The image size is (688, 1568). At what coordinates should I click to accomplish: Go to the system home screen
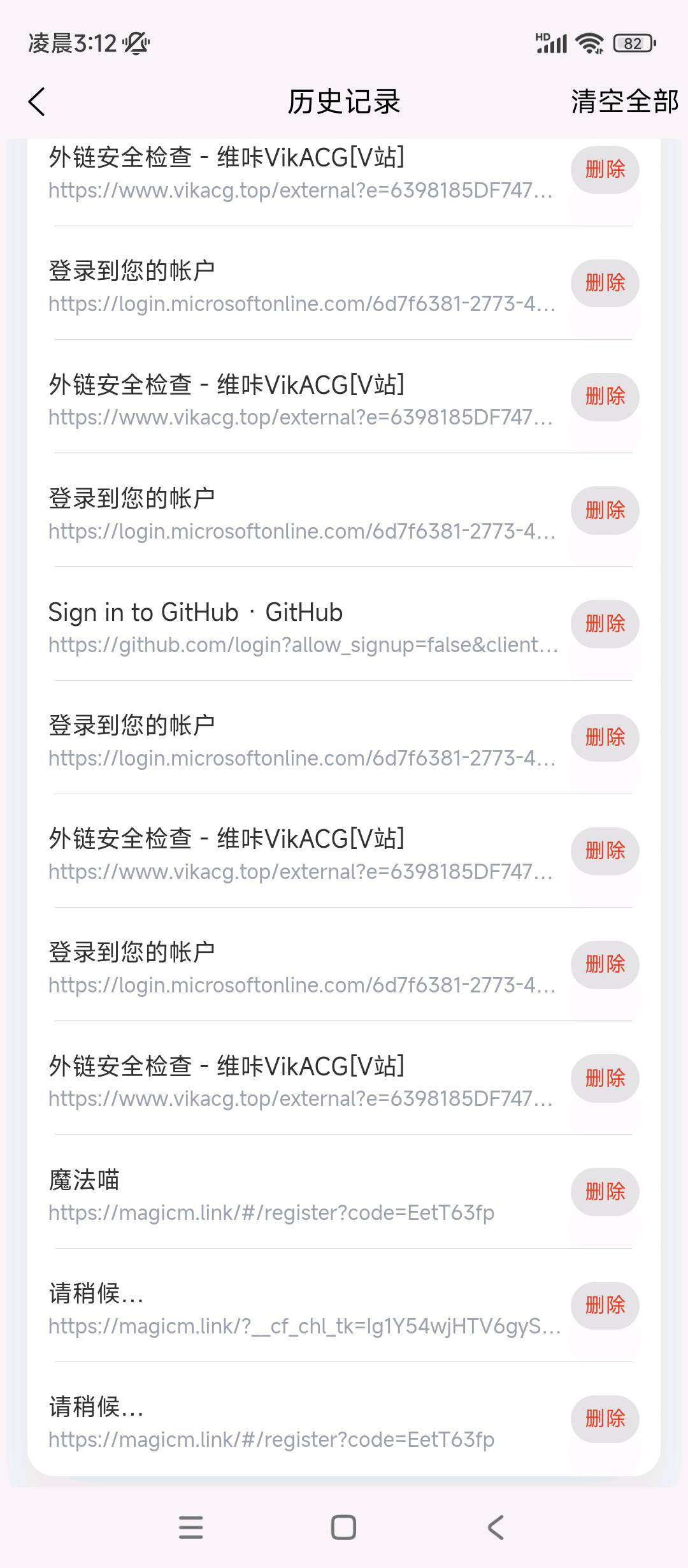(343, 1527)
